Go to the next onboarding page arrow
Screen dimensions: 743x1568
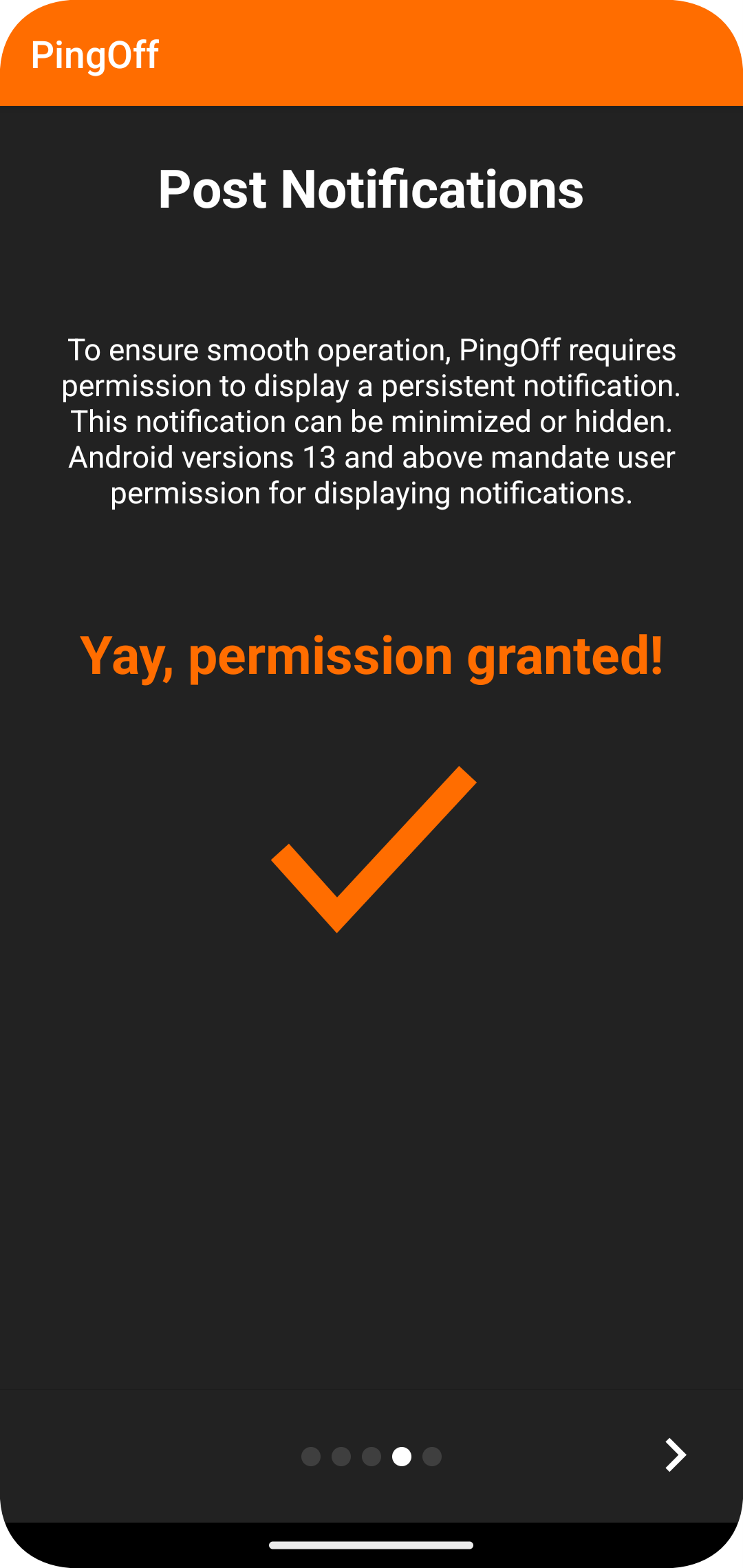[x=676, y=1455]
